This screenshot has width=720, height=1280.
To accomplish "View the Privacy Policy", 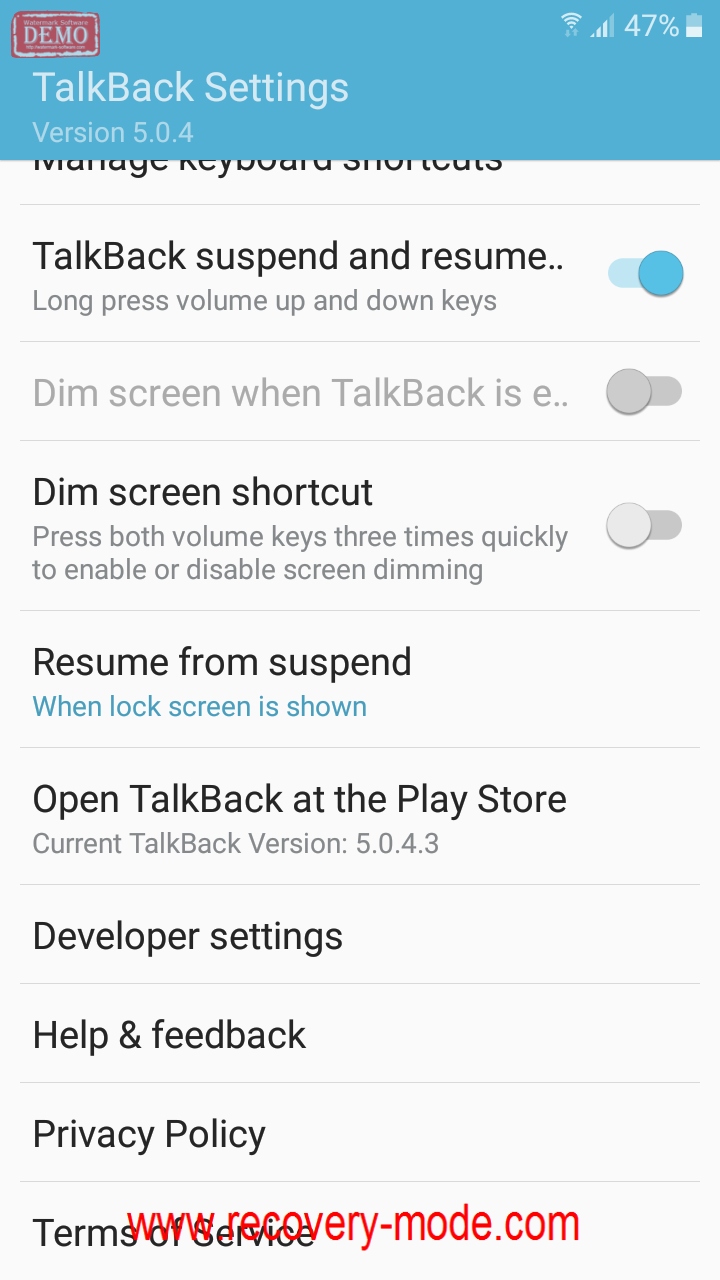I will click(x=360, y=1132).
